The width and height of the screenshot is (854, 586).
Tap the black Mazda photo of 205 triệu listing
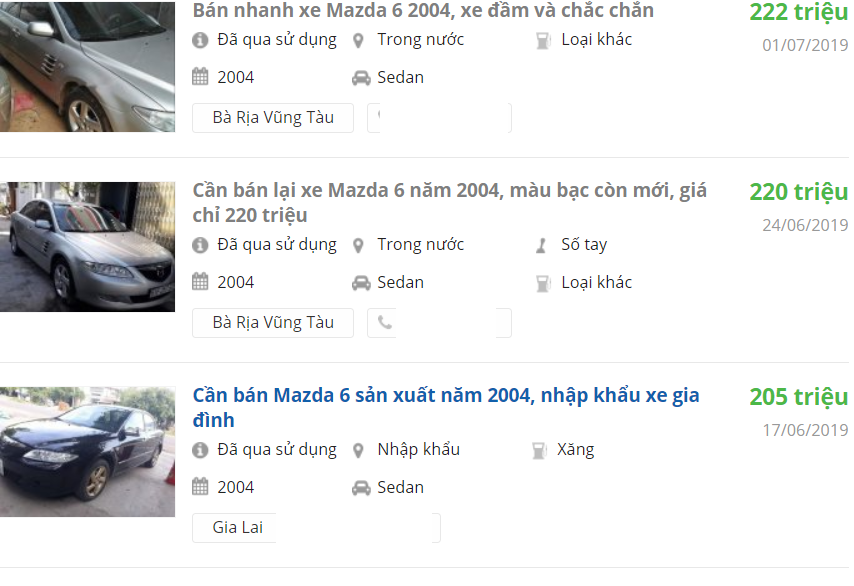87,451
